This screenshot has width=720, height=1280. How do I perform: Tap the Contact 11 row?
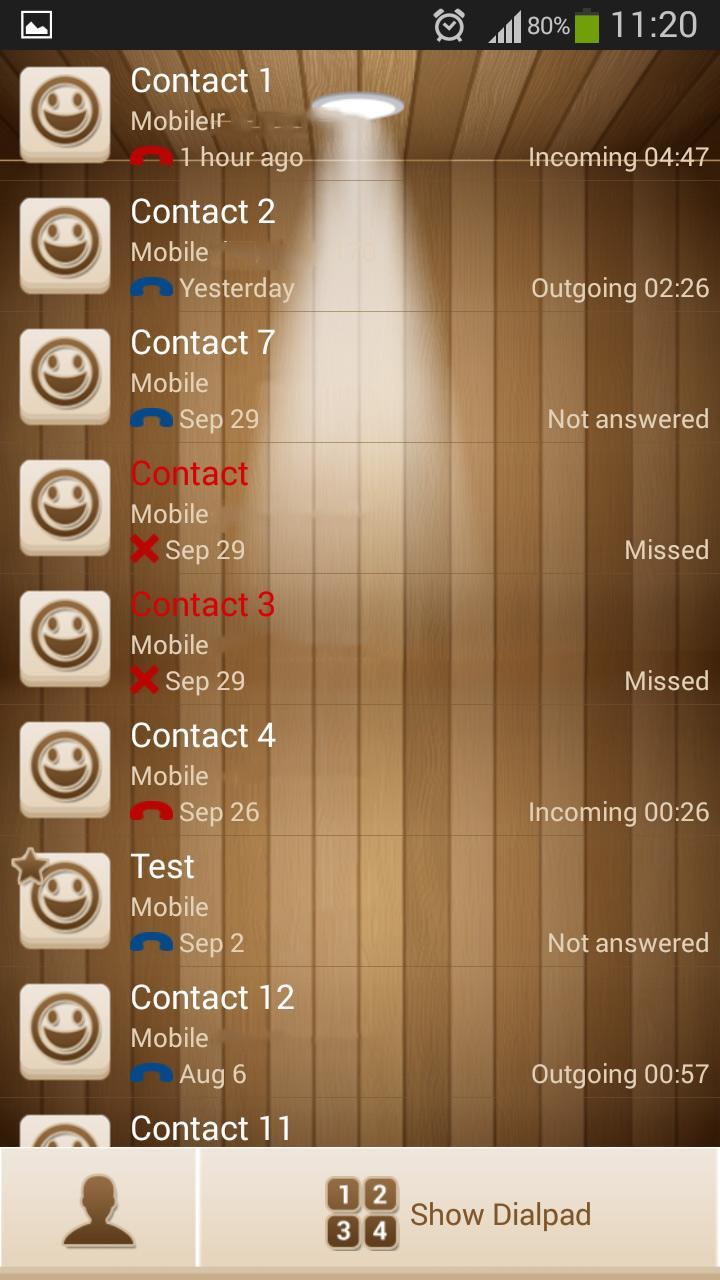click(x=400, y=1129)
